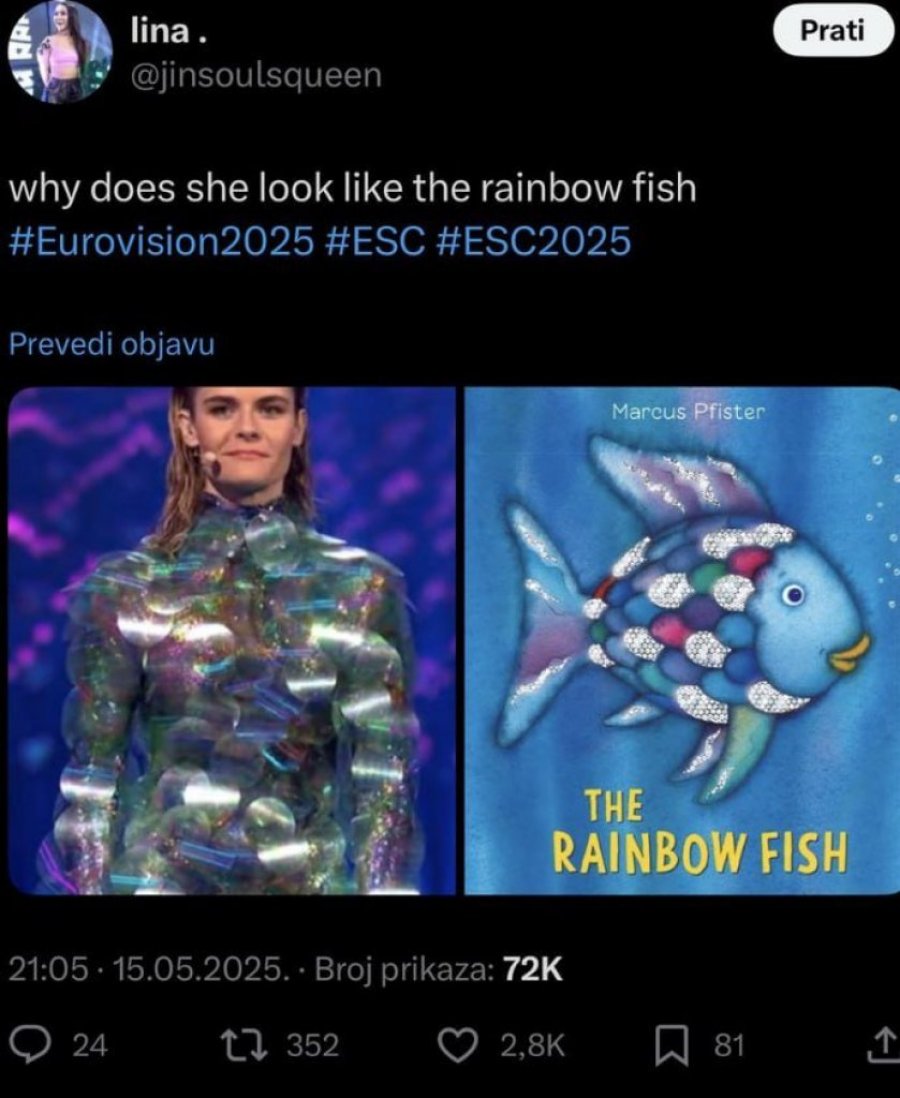This screenshot has height=1098, width=900.
Task: Open the @jinsoulsqueen handle
Action: pyautogui.click(x=256, y=75)
